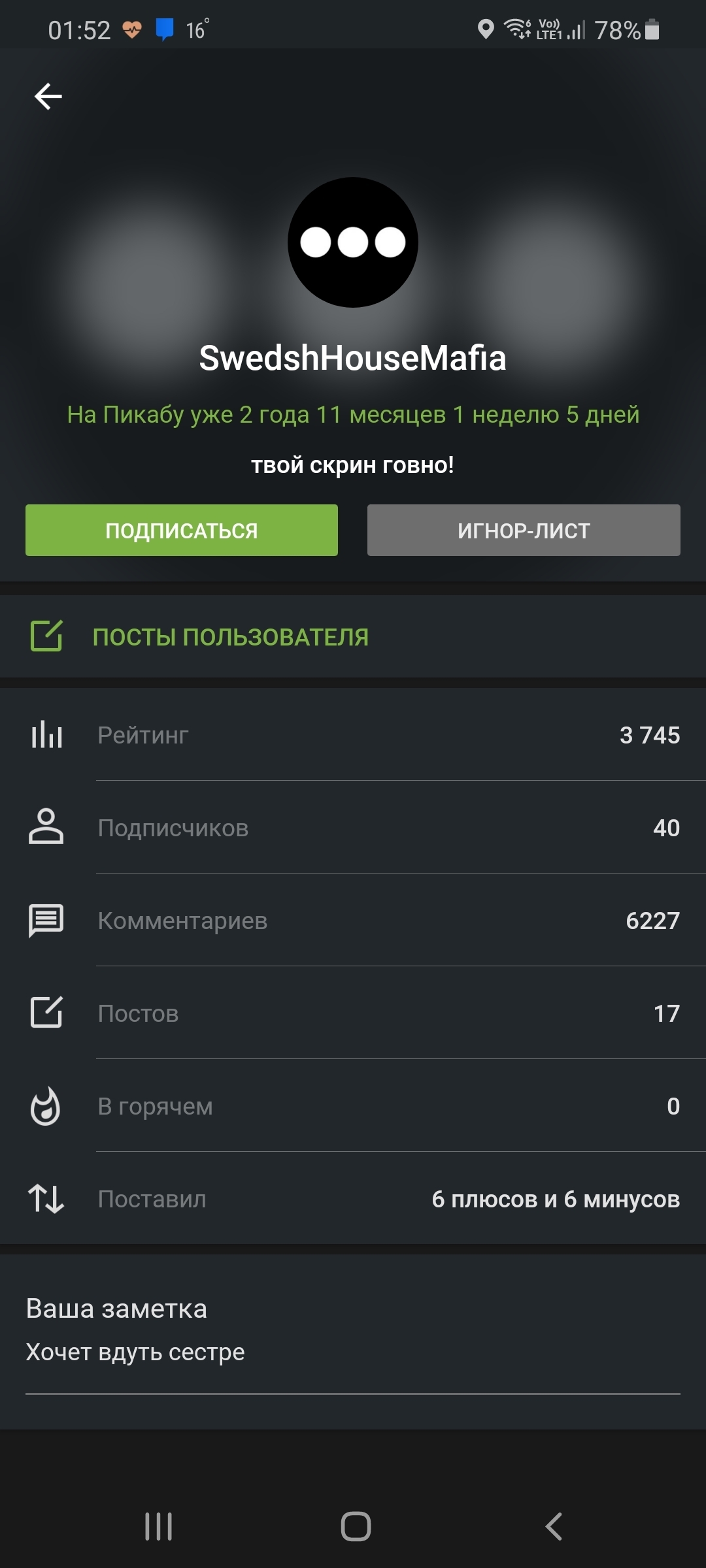The image size is (706, 1568).
Task: Add user to ИГНОР-ЛИСТ
Action: click(x=524, y=531)
